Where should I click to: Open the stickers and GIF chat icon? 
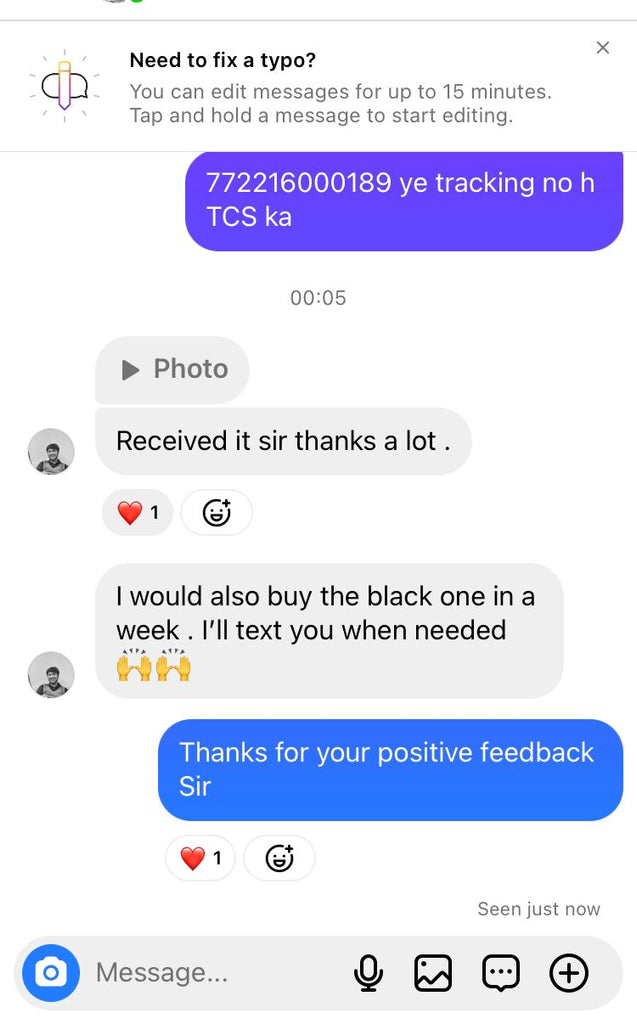(501, 972)
